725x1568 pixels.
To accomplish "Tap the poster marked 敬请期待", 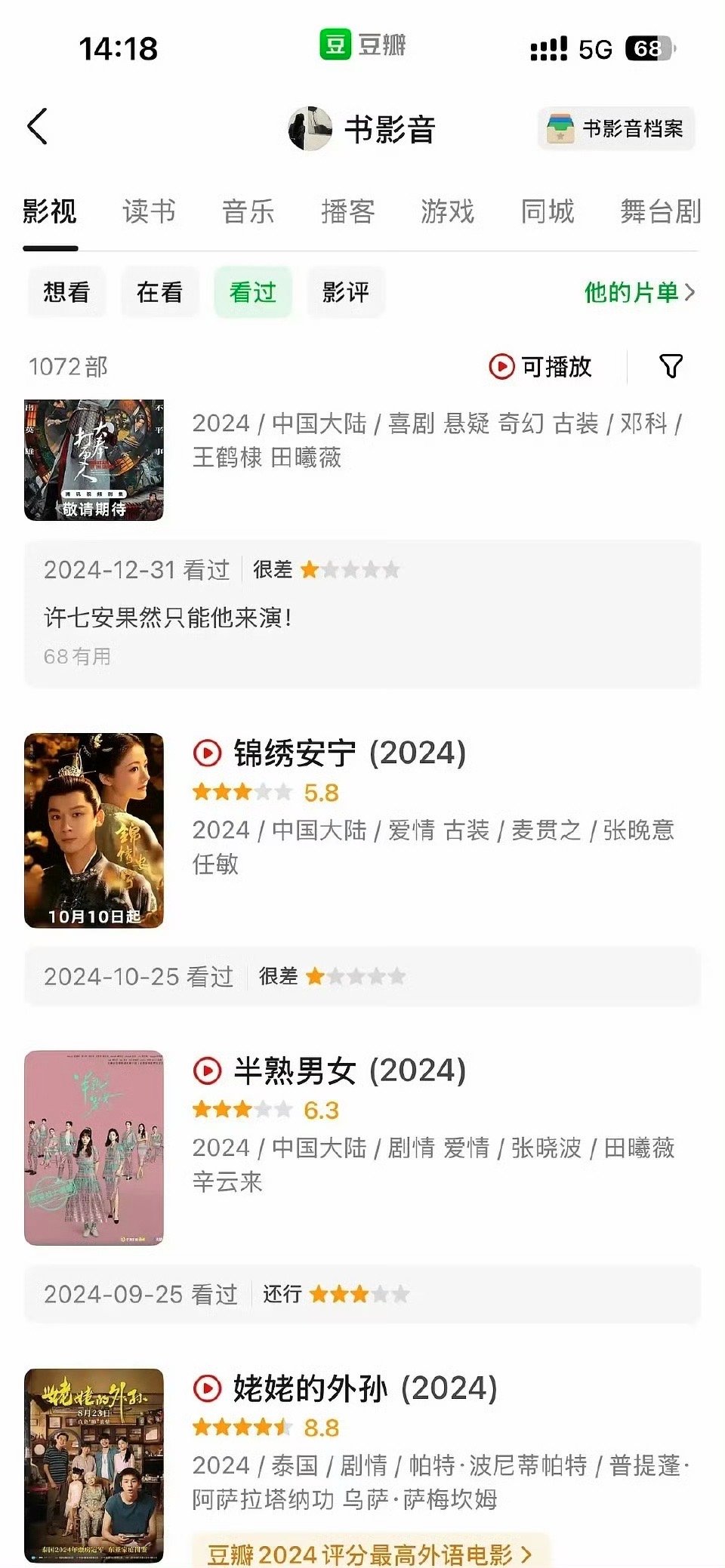I will (94, 460).
